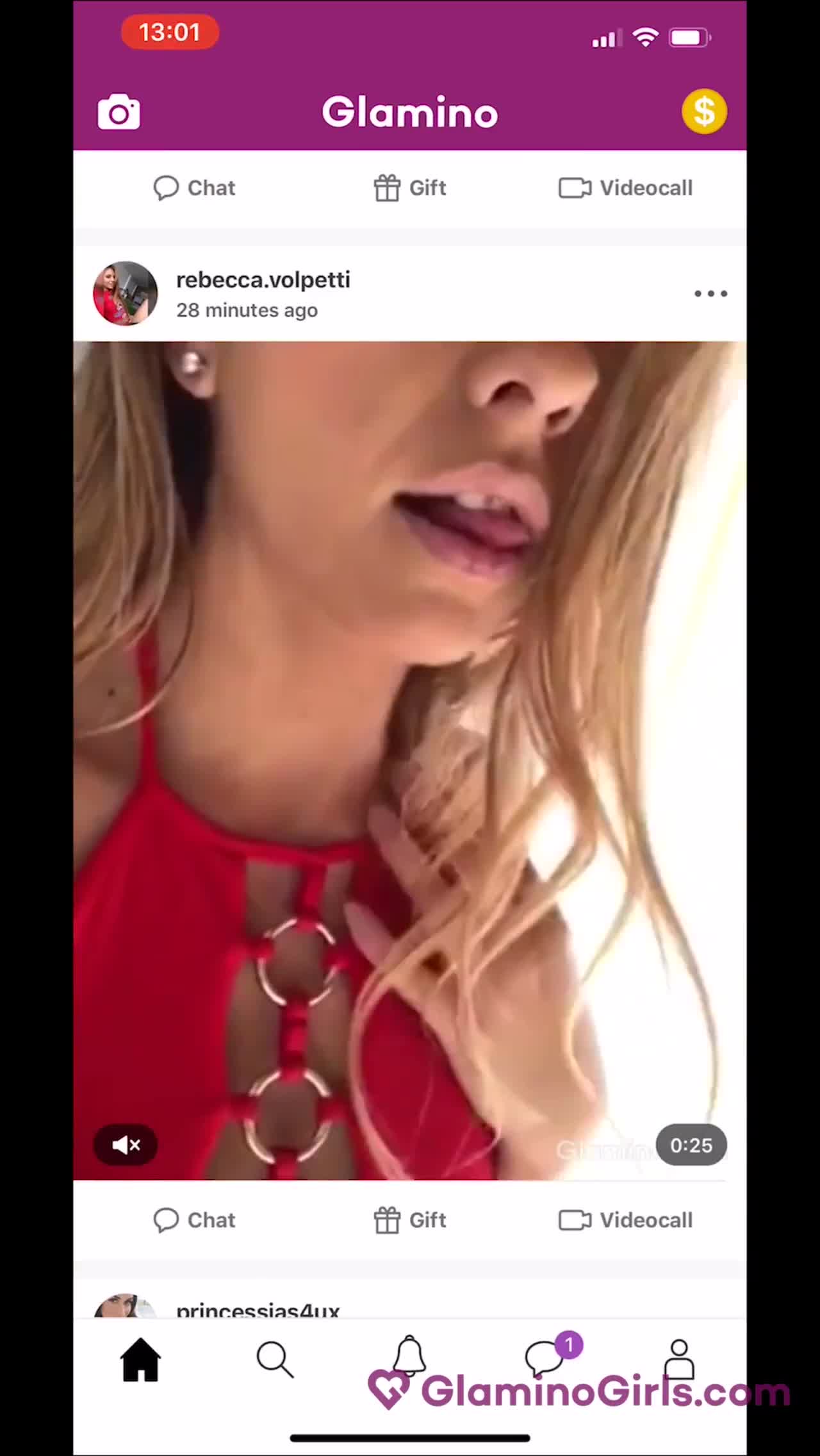
Task: Go to the Home tab
Action: pyautogui.click(x=140, y=1359)
